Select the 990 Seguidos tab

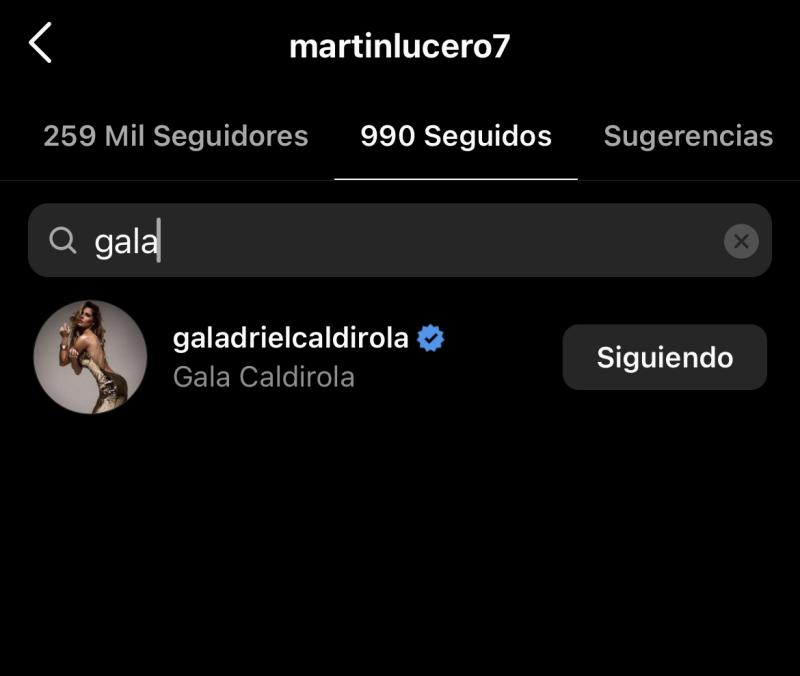pyautogui.click(x=456, y=136)
